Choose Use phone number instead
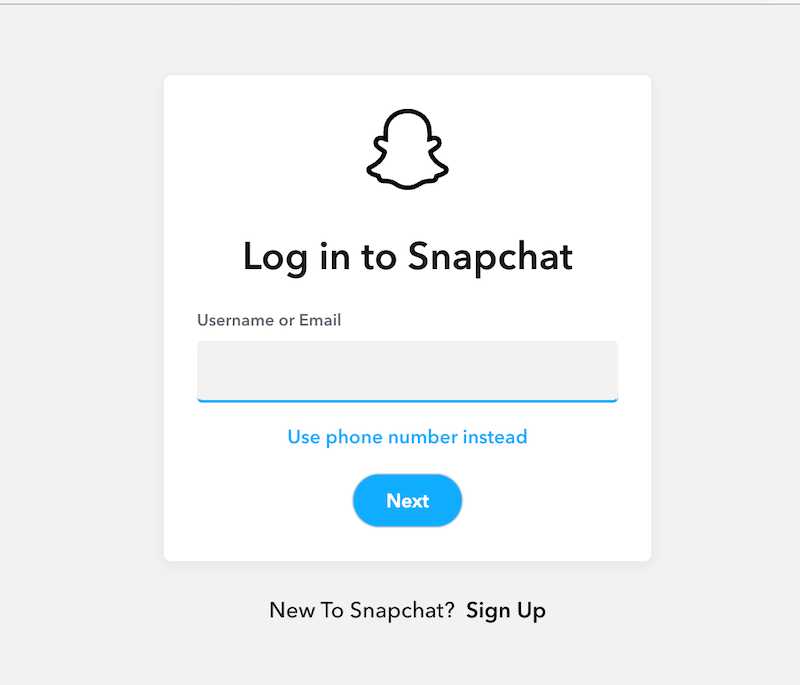 click(407, 437)
